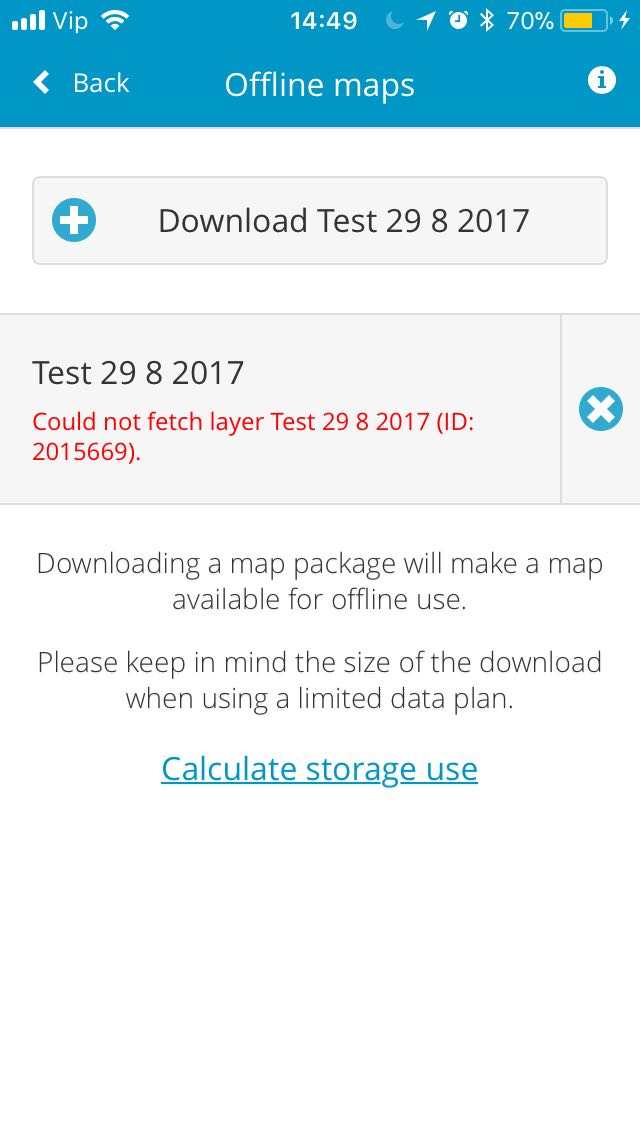Viewport: 640px width, 1136px height.
Task: Open the info icon
Action: click(x=601, y=81)
